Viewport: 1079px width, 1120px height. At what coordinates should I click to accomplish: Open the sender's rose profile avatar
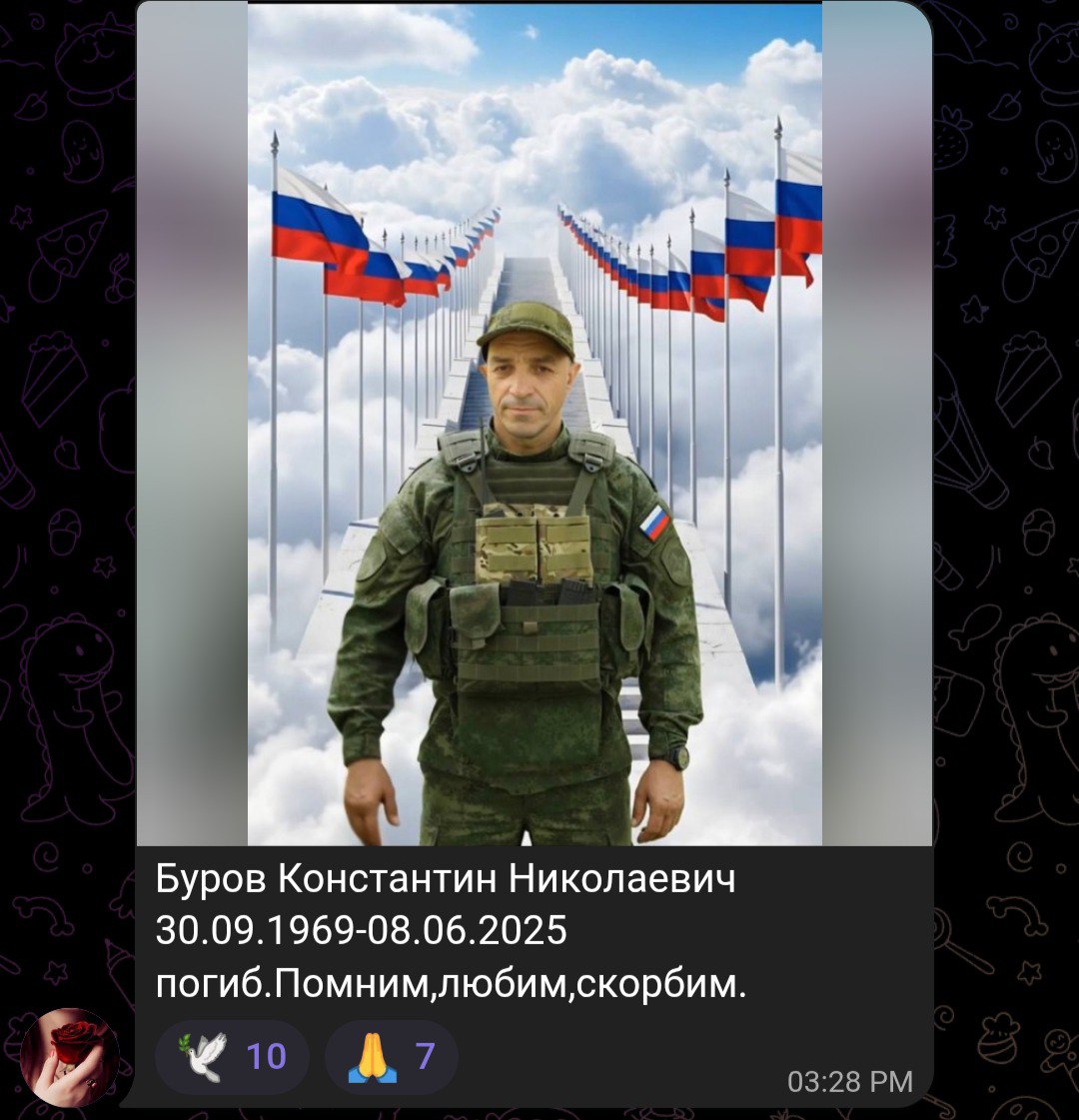click(70, 1058)
